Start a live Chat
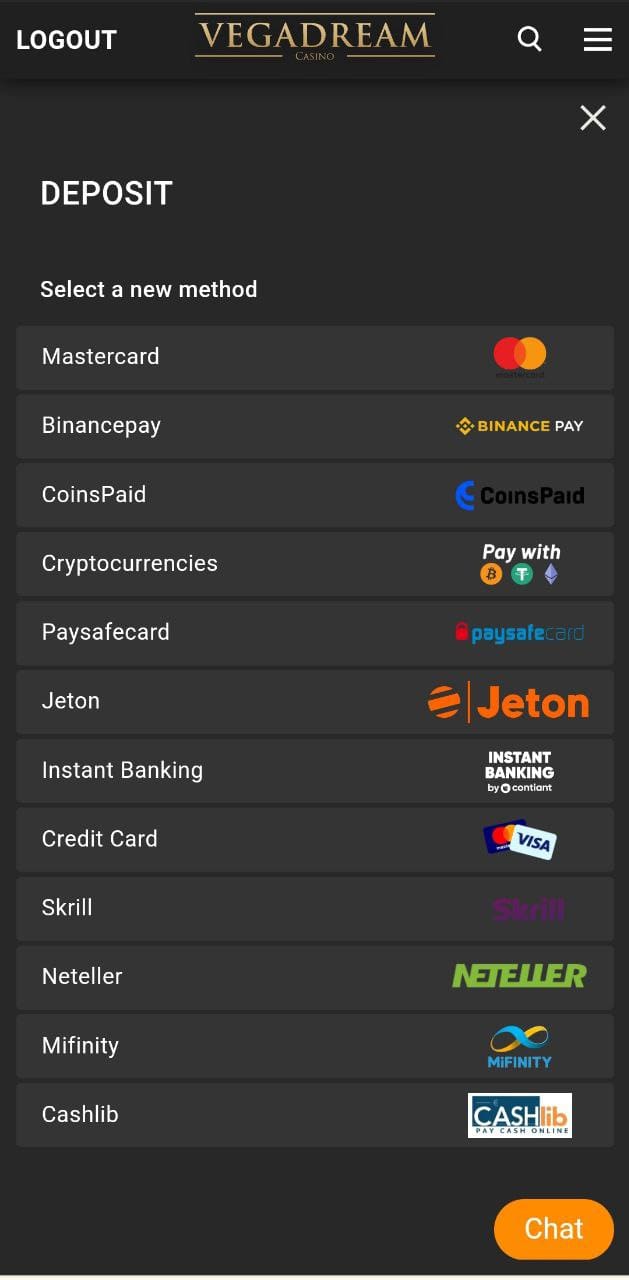 pos(553,1229)
